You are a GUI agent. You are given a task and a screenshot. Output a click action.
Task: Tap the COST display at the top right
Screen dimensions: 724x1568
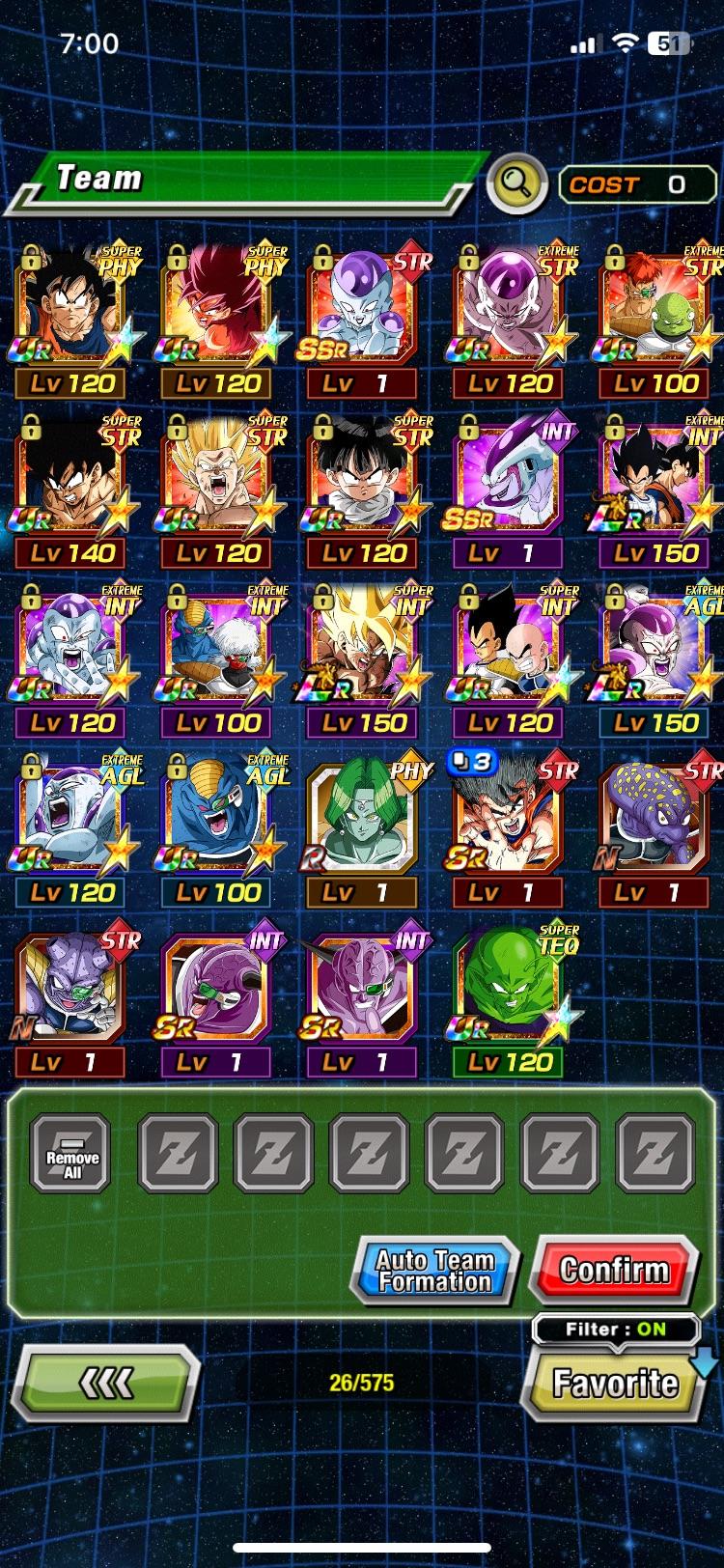637,183
